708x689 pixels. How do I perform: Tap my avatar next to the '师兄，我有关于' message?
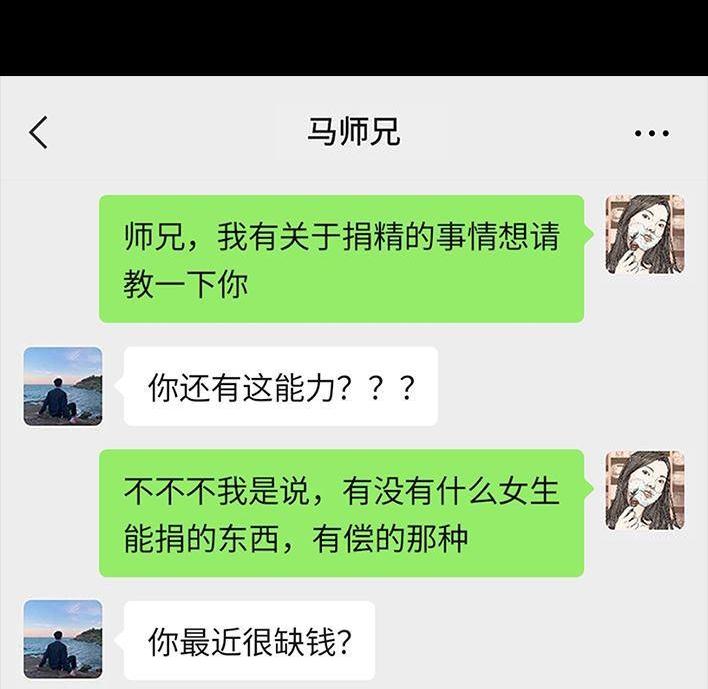point(645,234)
